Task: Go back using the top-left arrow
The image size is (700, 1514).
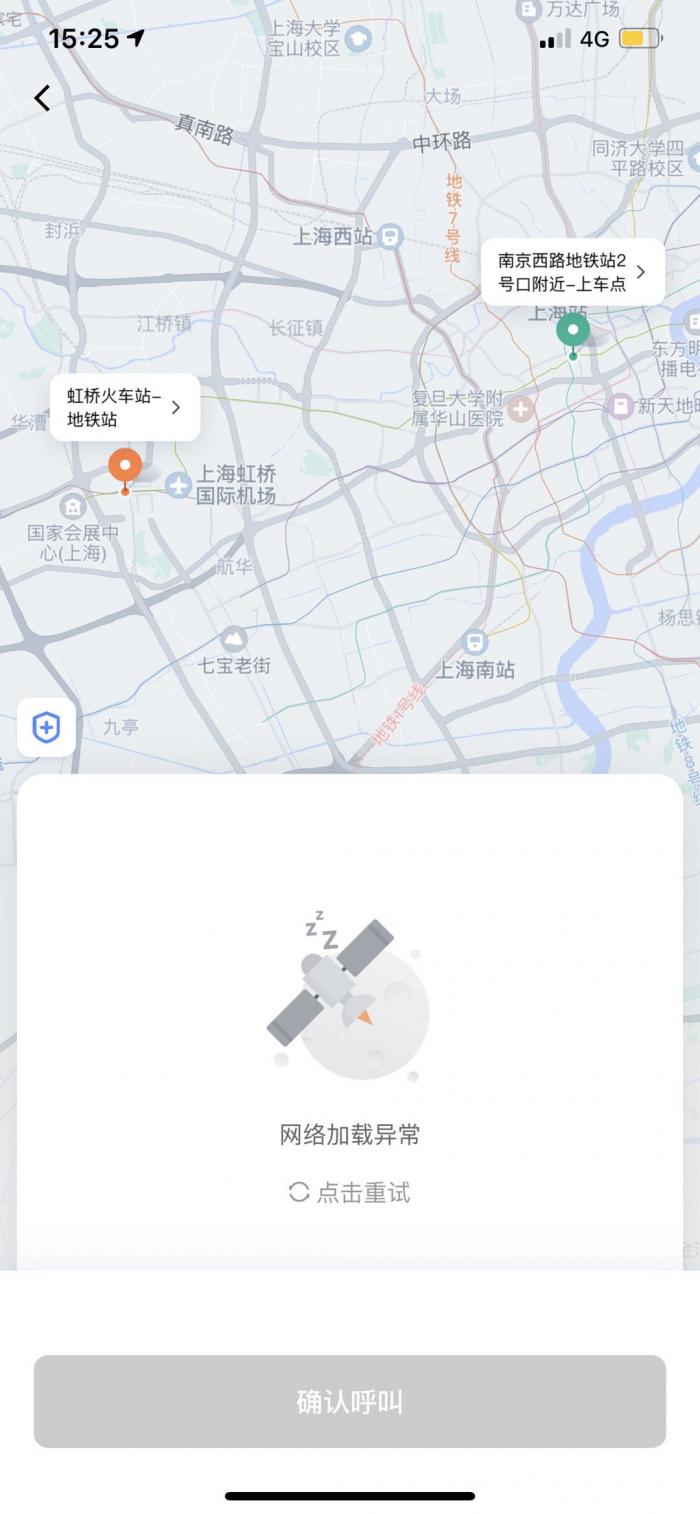Action: (42, 98)
